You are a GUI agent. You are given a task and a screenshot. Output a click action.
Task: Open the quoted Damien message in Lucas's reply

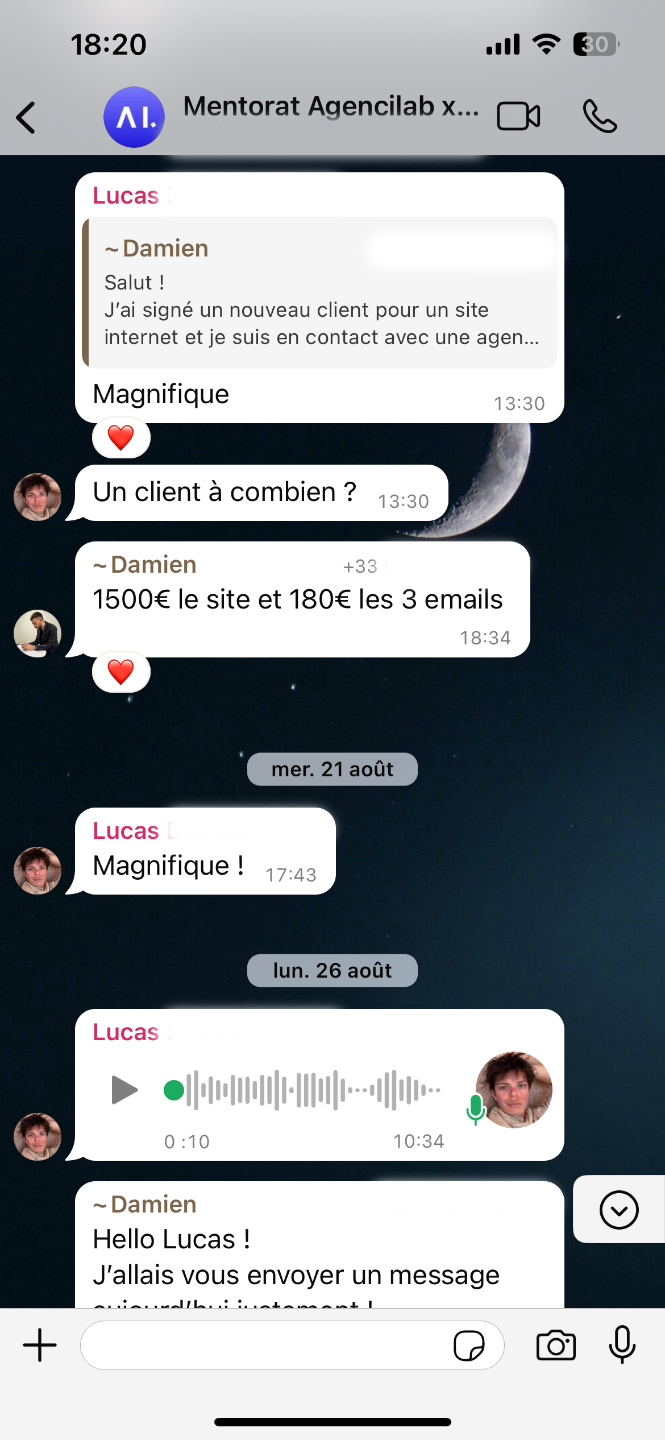coord(318,292)
